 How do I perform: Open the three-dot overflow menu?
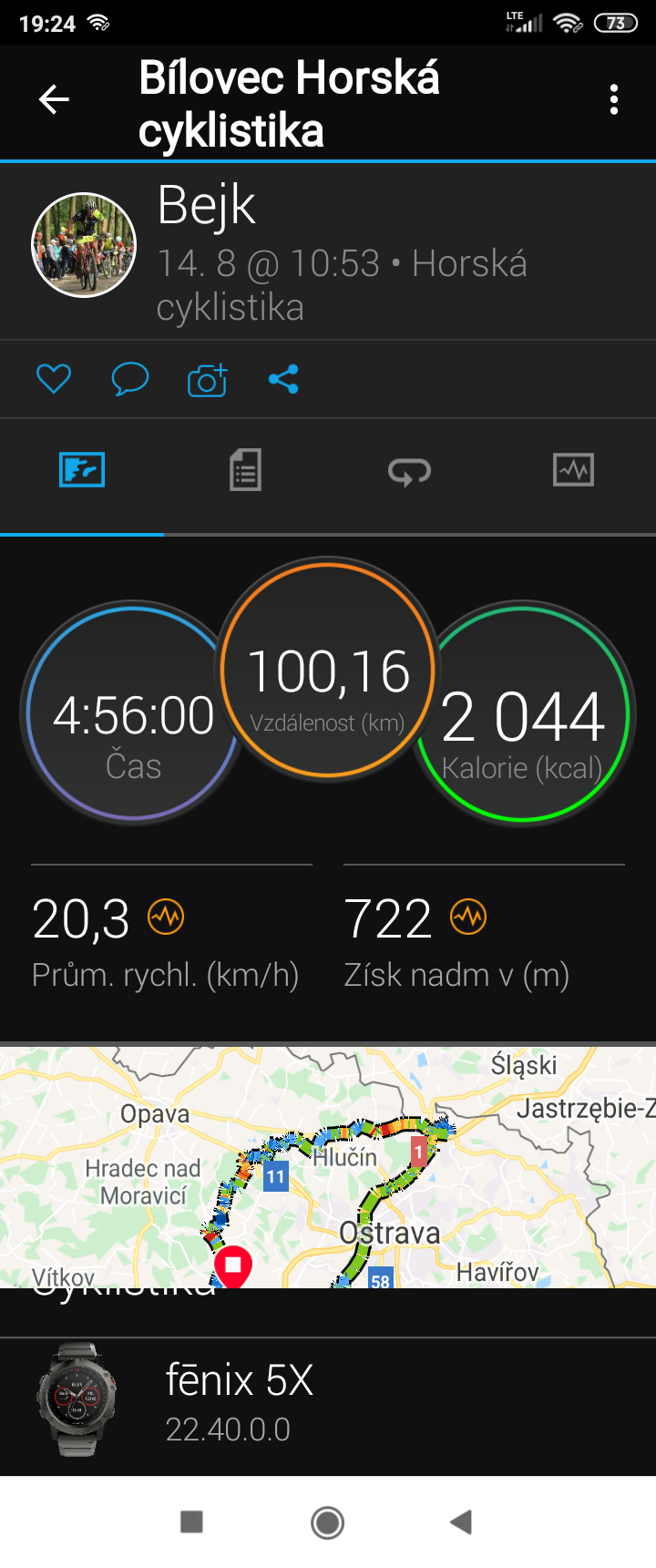tap(614, 99)
